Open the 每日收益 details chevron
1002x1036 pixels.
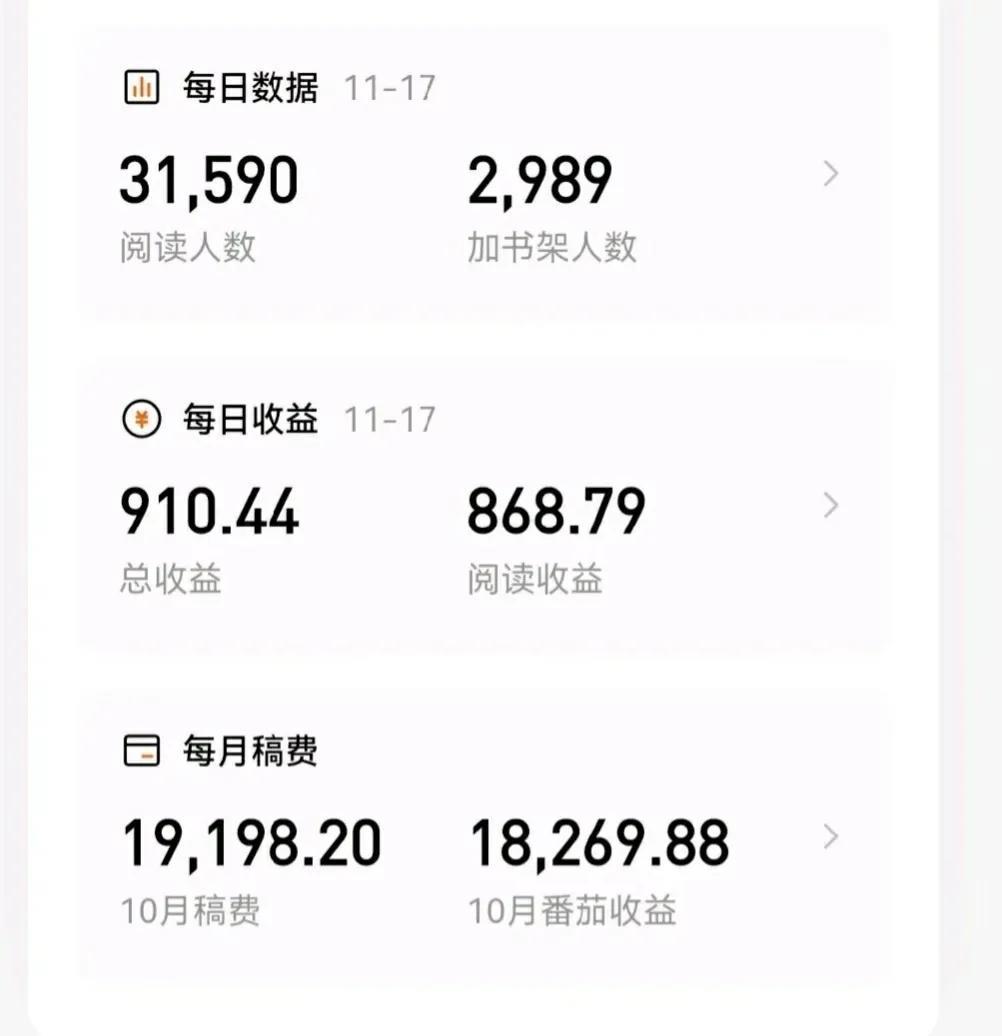(x=831, y=506)
